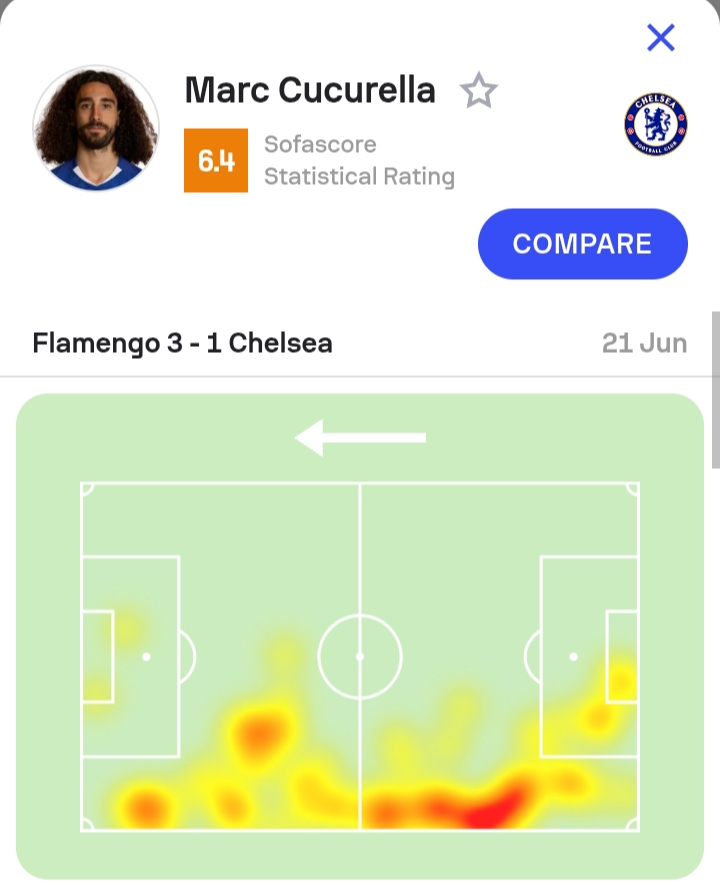The image size is (720, 883).
Task: Open Marc Cucurella's profile photo
Action: click(x=96, y=128)
